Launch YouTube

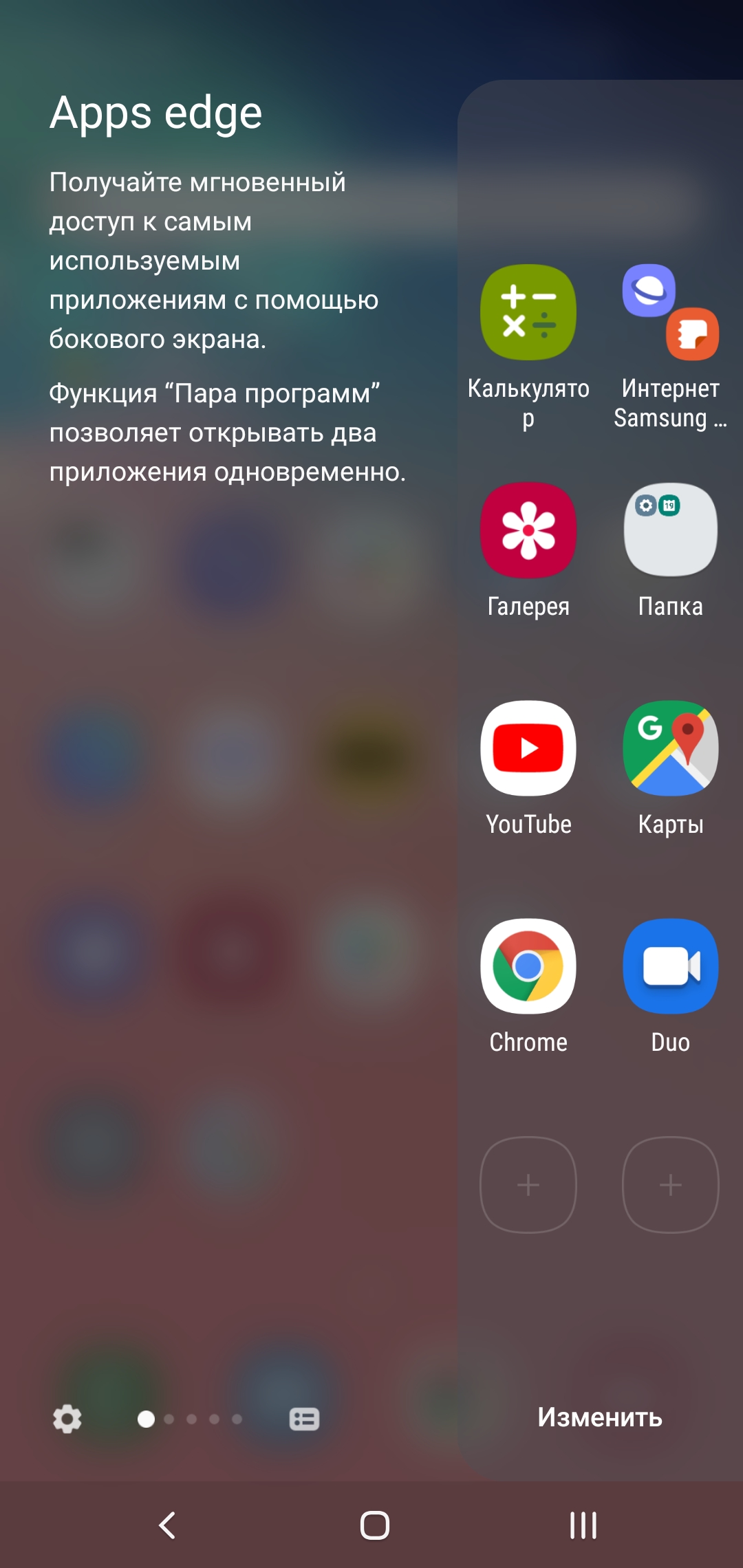point(528,748)
